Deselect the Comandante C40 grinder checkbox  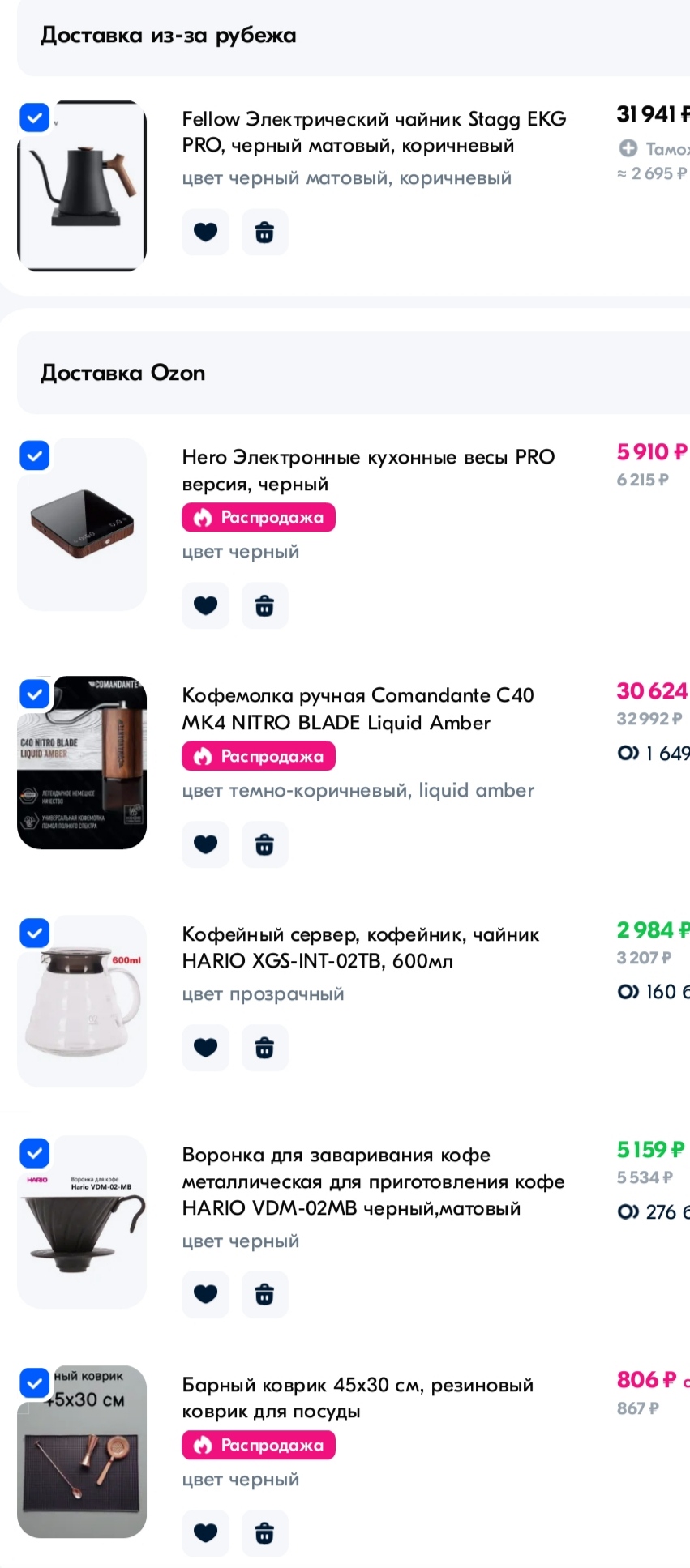coord(34,694)
